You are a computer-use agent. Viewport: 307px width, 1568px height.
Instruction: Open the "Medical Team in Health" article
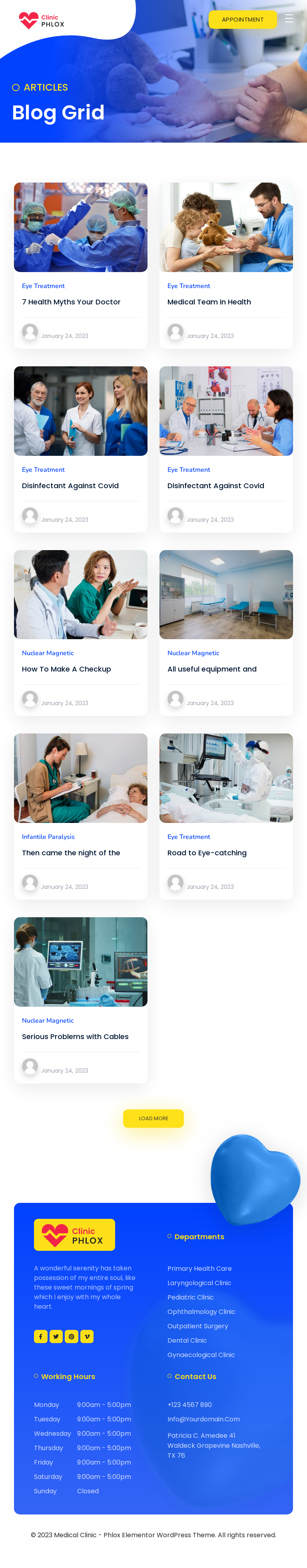209,302
